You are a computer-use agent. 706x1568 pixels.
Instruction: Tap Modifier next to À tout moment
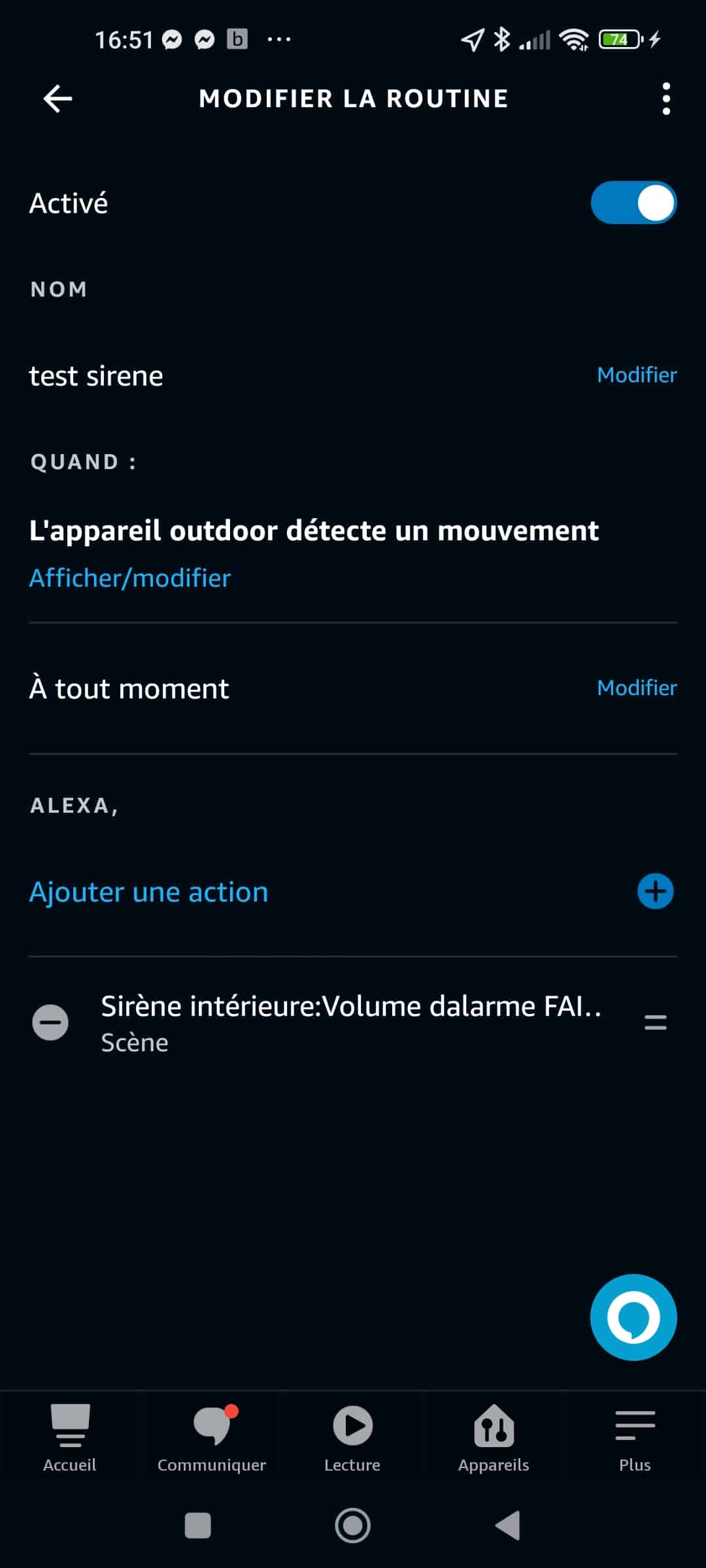click(x=637, y=688)
